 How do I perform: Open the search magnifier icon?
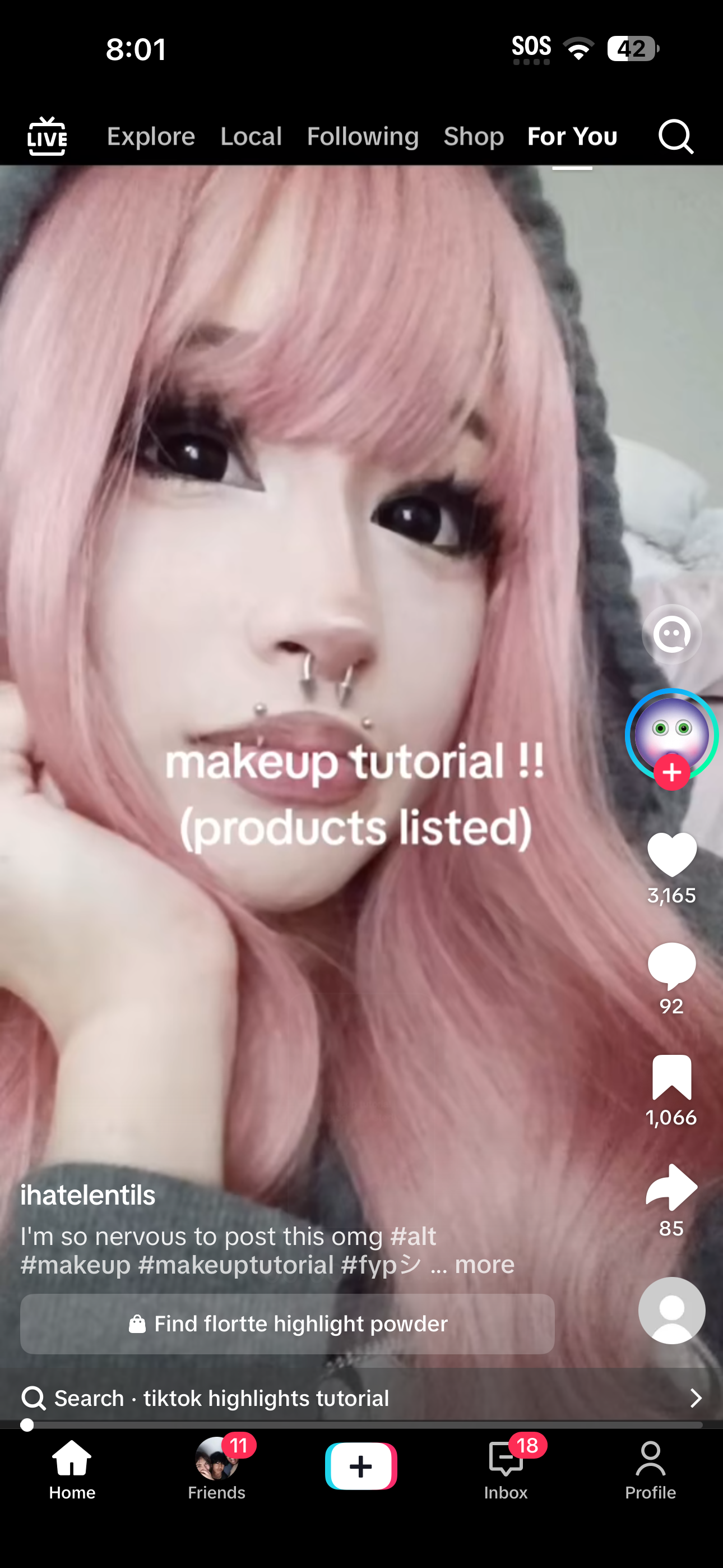click(x=675, y=136)
